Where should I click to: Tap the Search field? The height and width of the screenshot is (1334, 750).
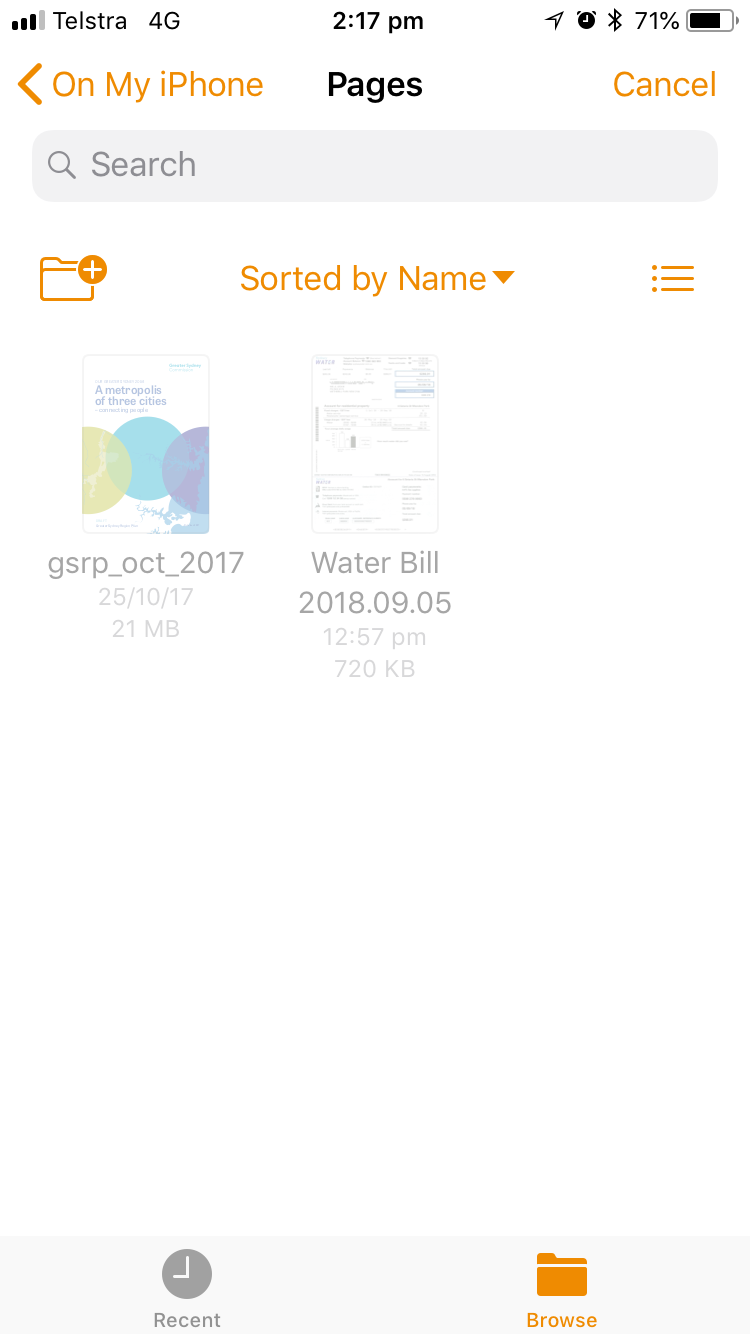pyautogui.click(x=375, y=165)
